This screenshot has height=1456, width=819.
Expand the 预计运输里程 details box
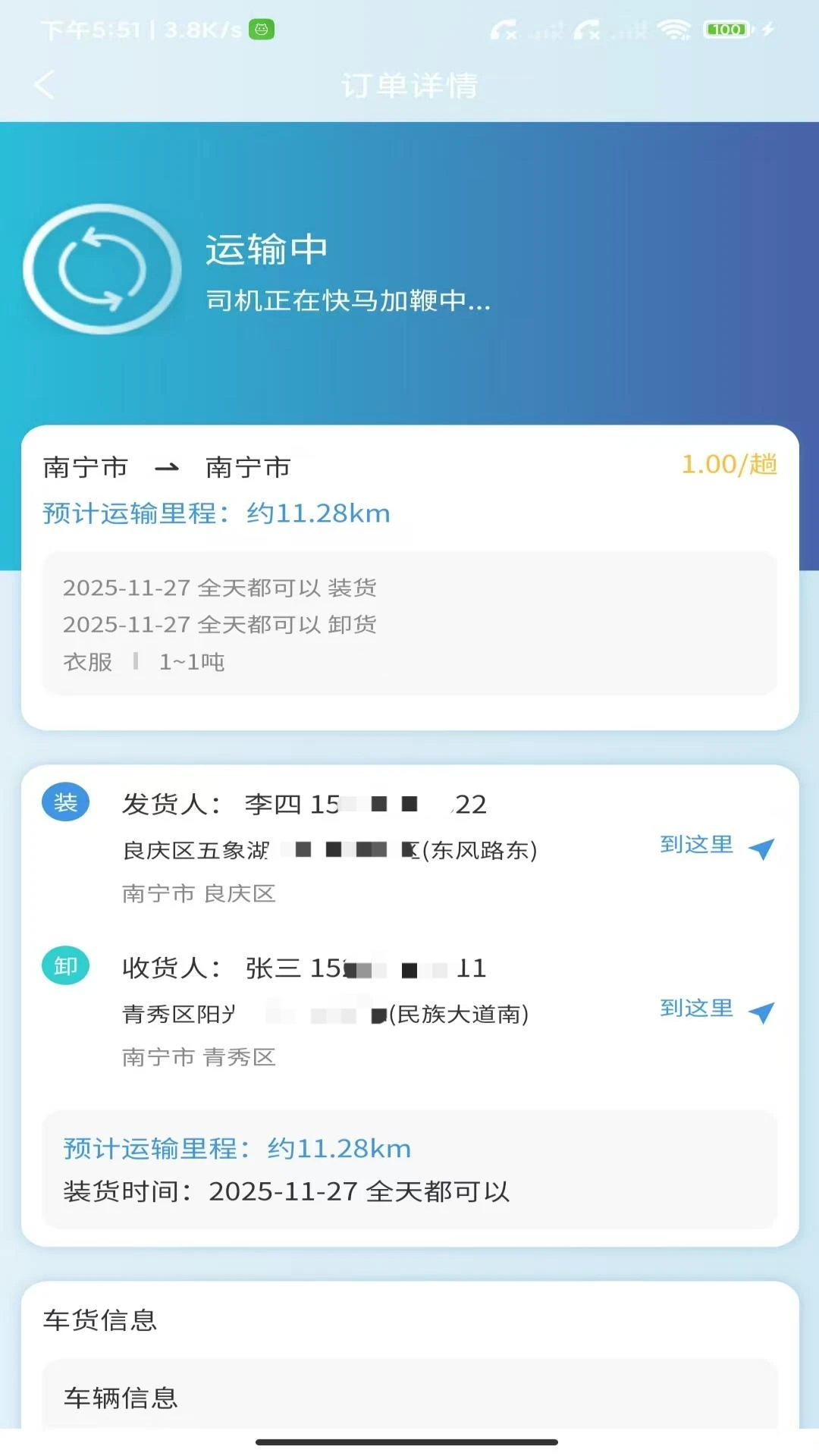tap(409, 1170)
